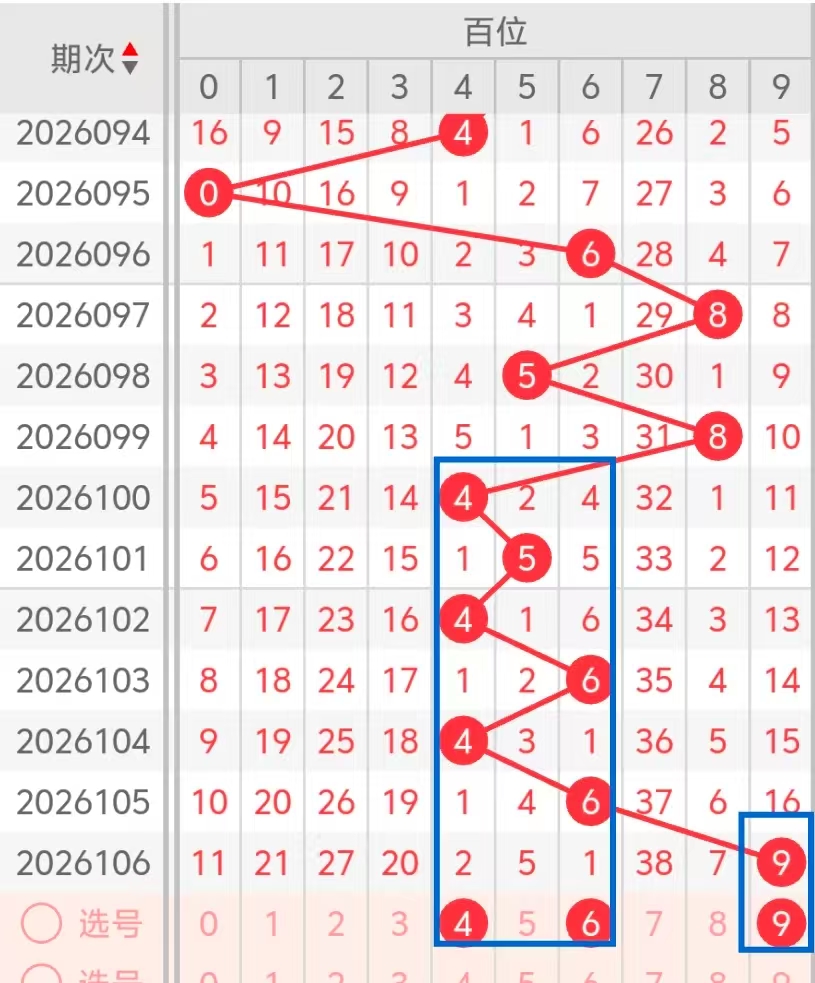
Task: Deselect the highlighted 4 in the first 选号 row
Action: pyautogui.click(x=463, y=924)
